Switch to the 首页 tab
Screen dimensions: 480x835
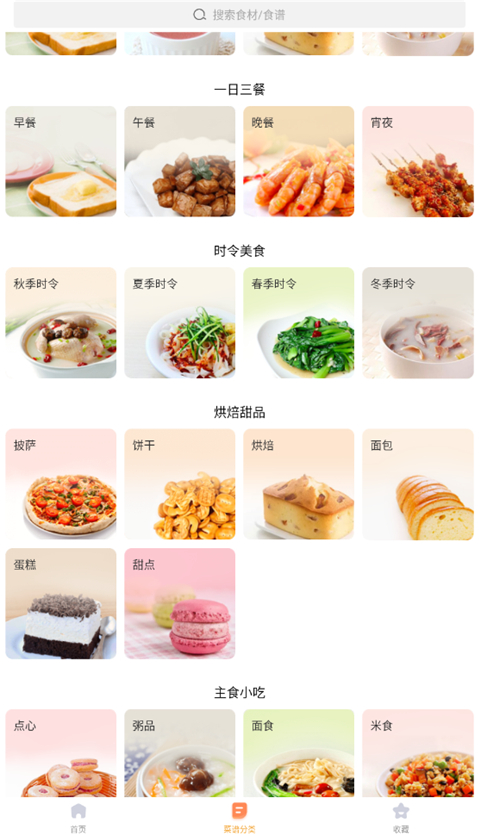tap(78, 817)
